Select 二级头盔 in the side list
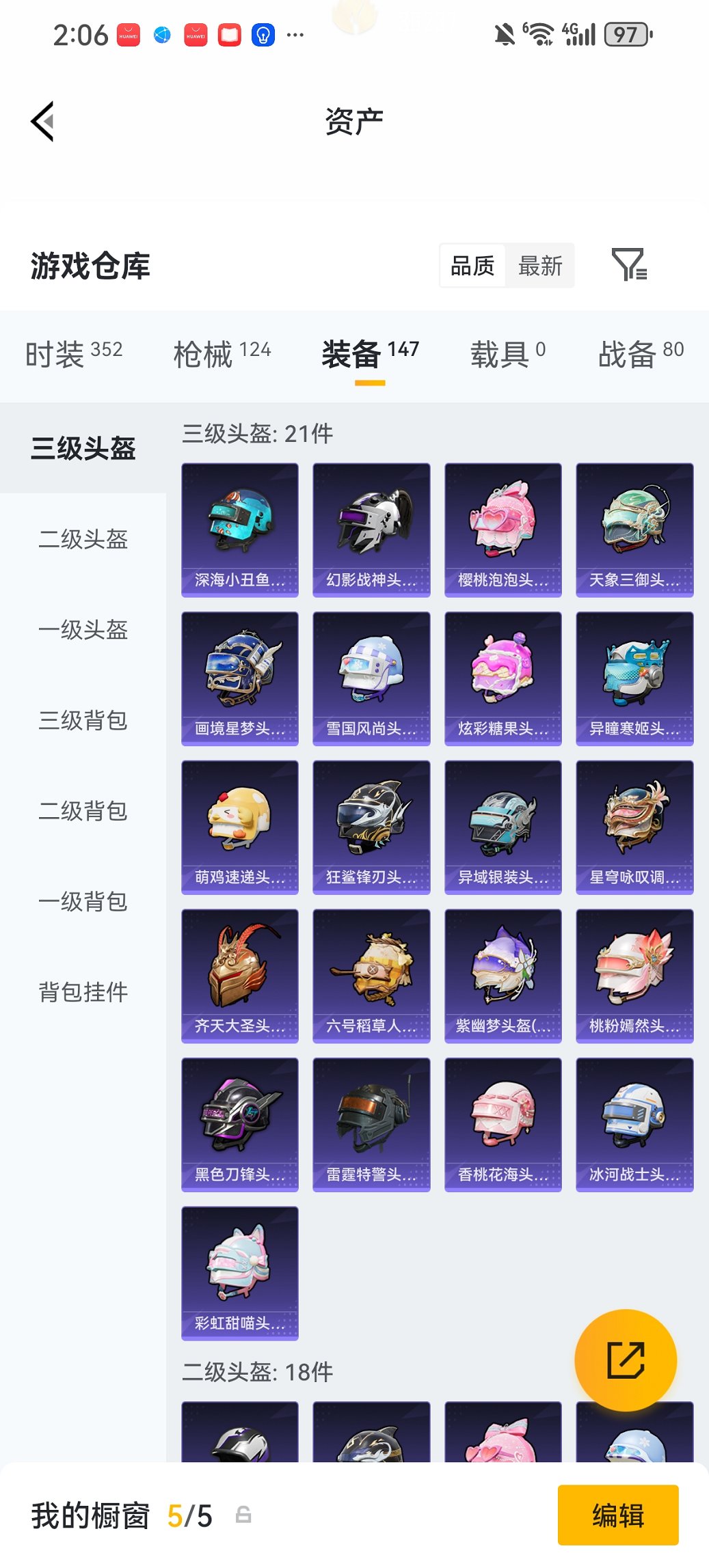The width and height of the screenshot is (709, 1568). (83, 539)
